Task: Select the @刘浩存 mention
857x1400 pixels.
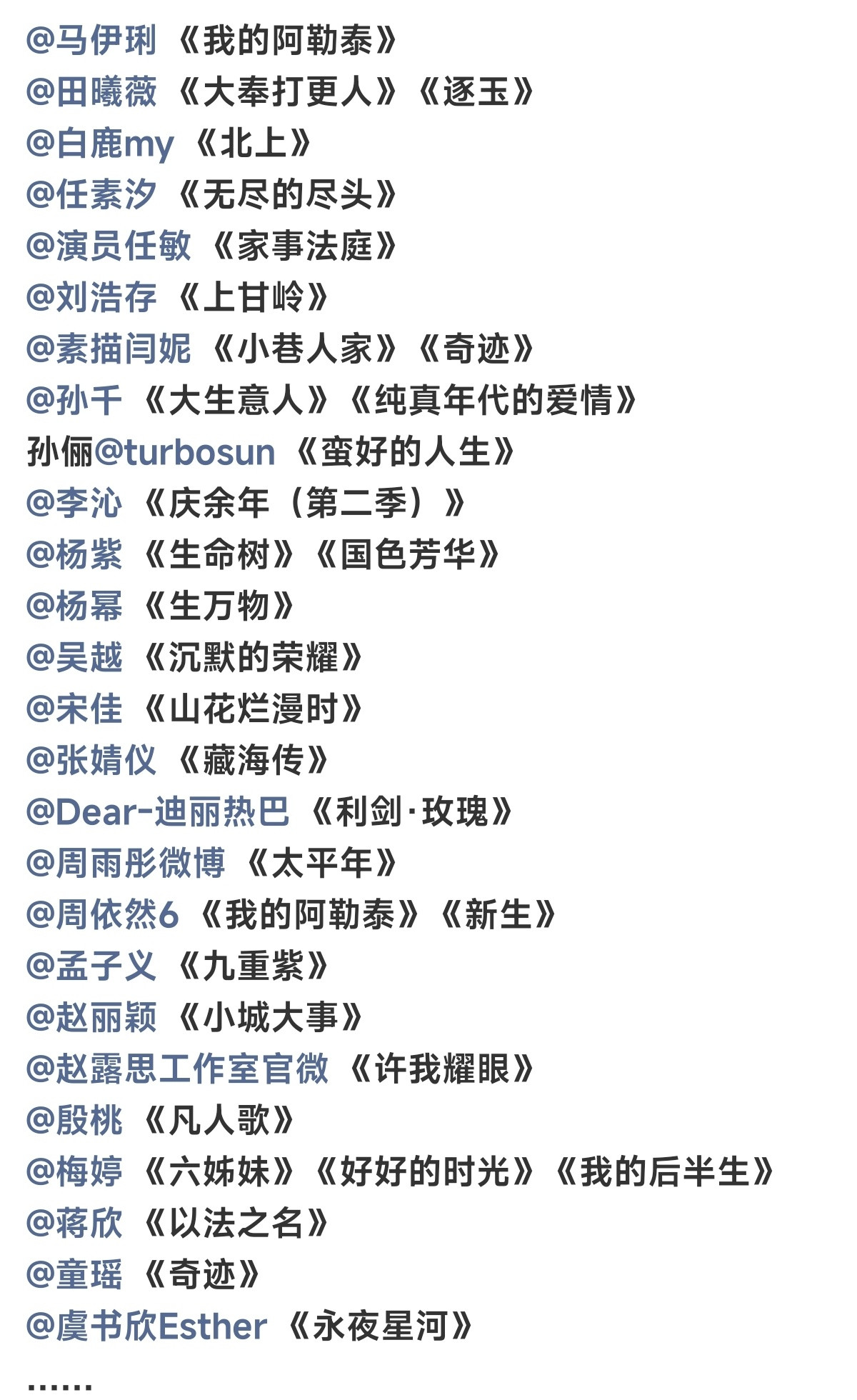Action: (x=91, y=298)
